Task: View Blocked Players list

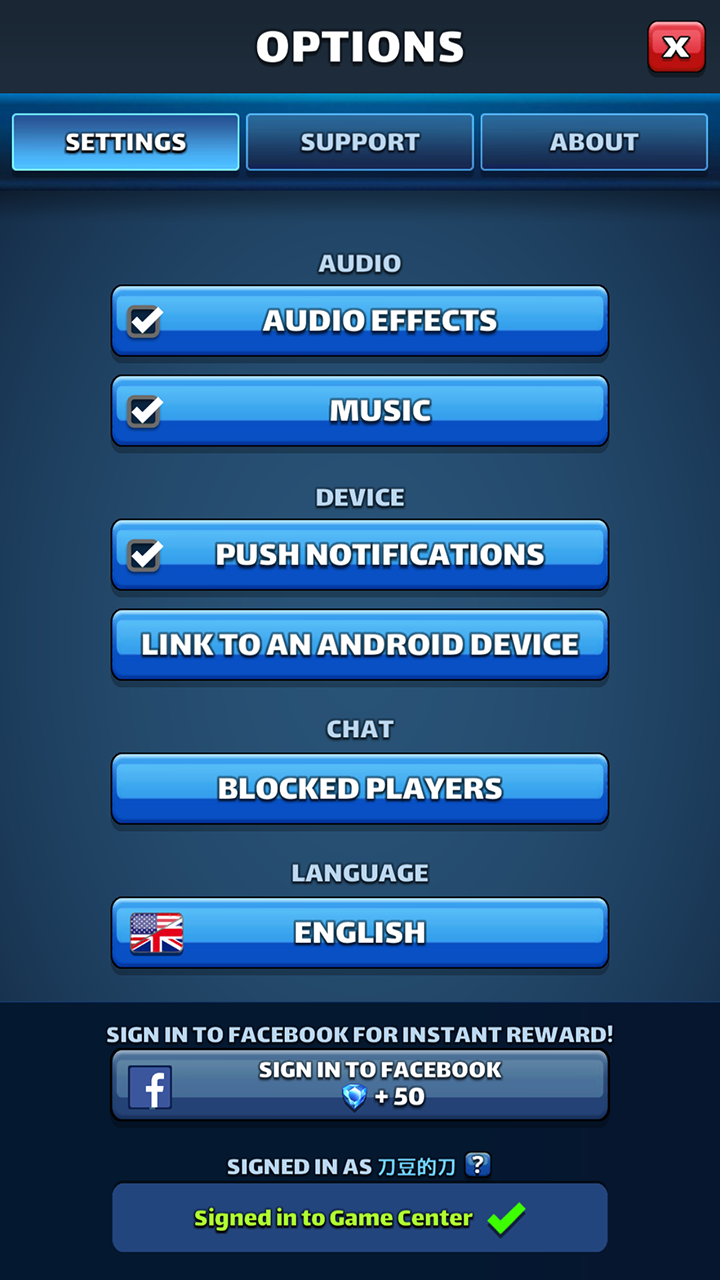Action: point(360,789)
